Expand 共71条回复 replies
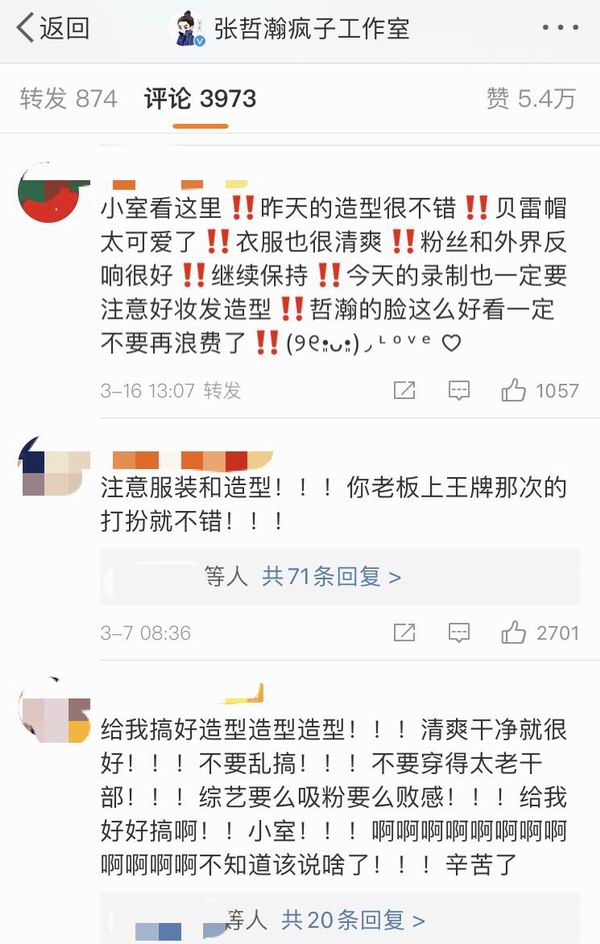600x944 pixels. (332, 577)
